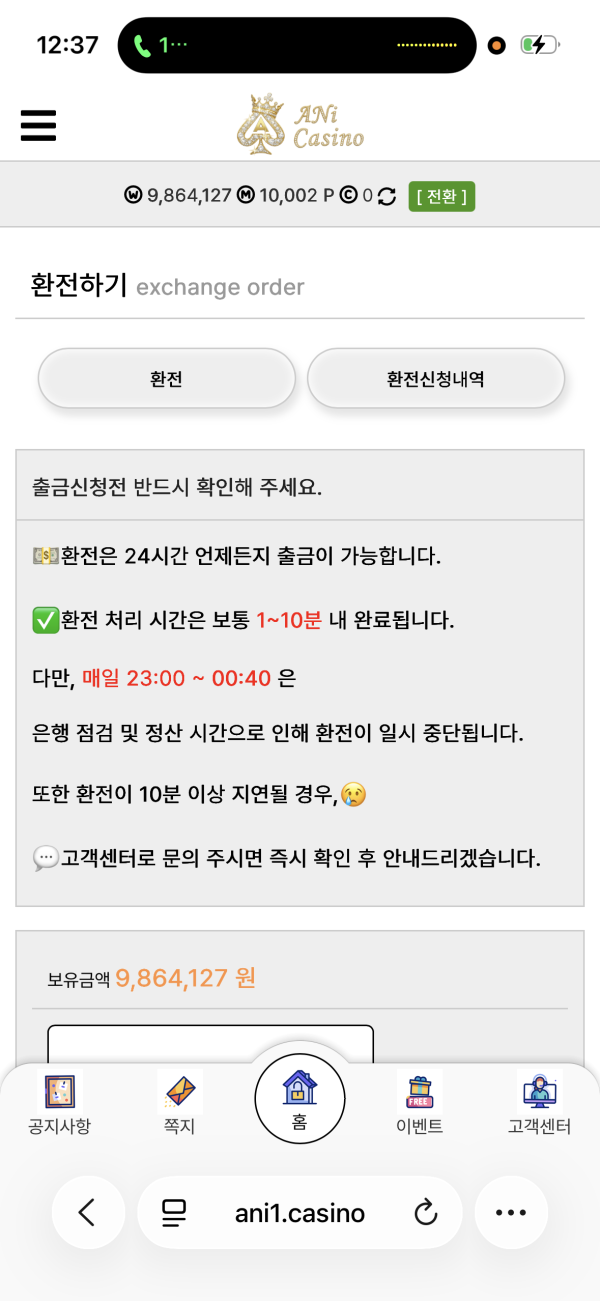Open 환전신청내역 history

(x=436, y=379)
